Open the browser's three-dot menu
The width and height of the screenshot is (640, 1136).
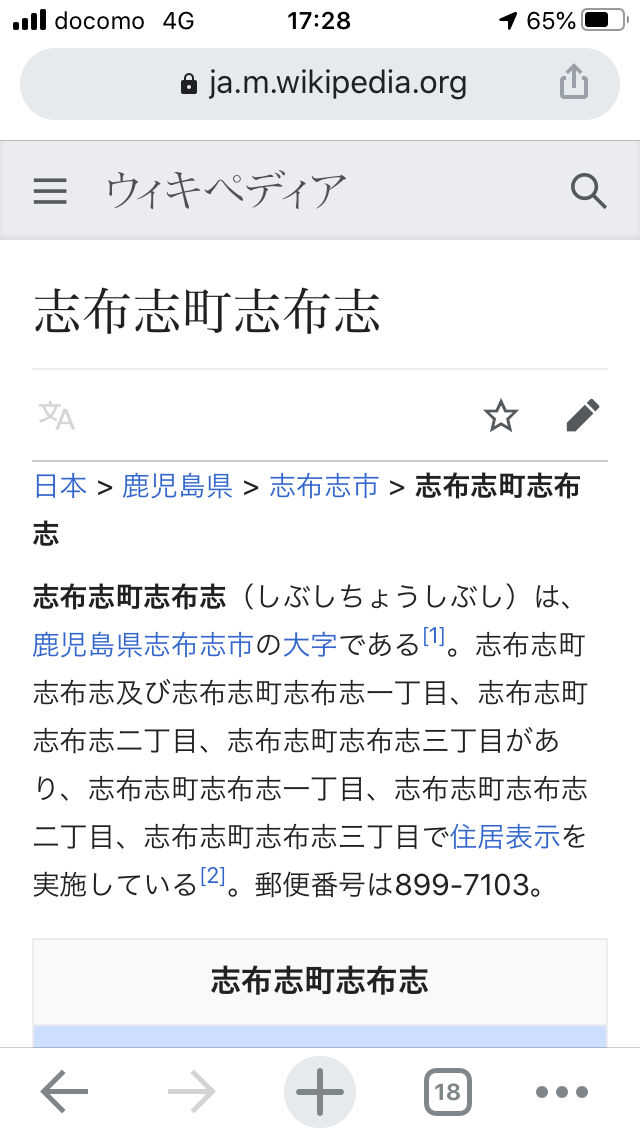[x=562, y=1092]
